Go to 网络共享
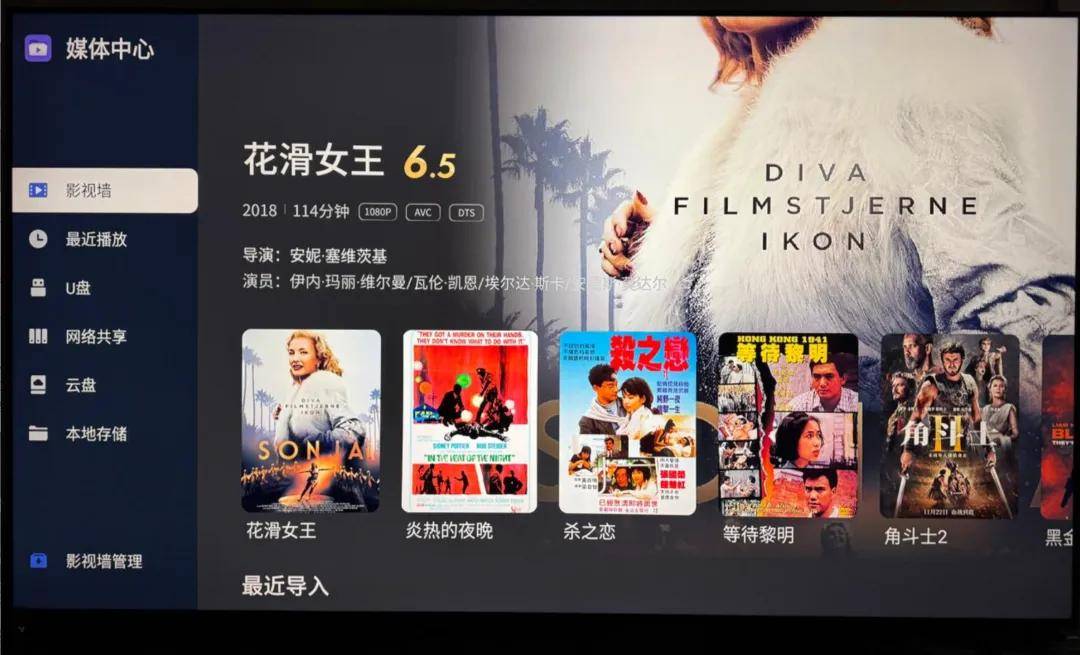This screenshot has width=1080, height=655. point(96,337)
